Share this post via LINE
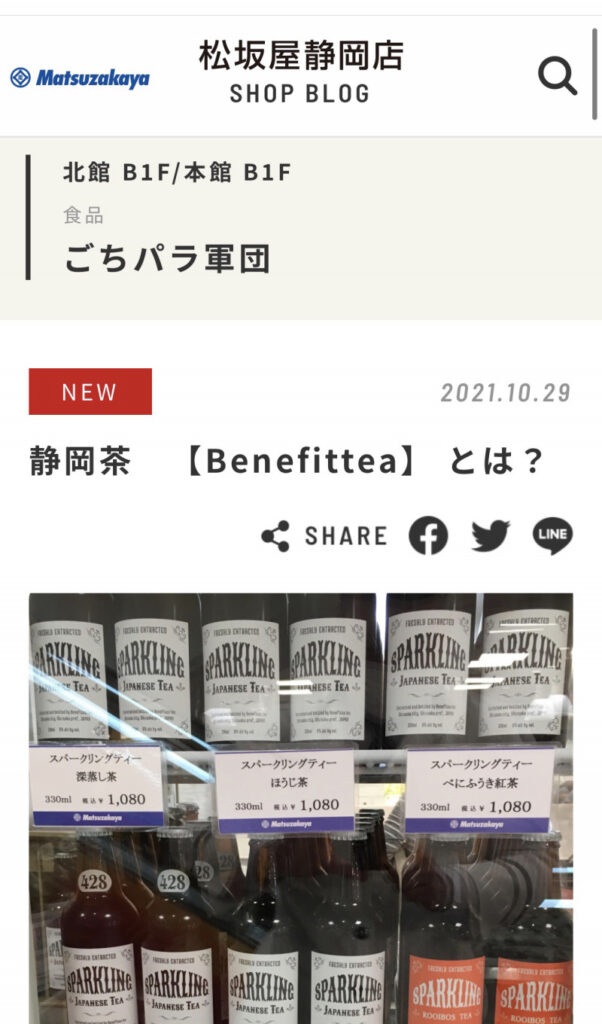This screenshot has height=1024, width=602. 552,536
